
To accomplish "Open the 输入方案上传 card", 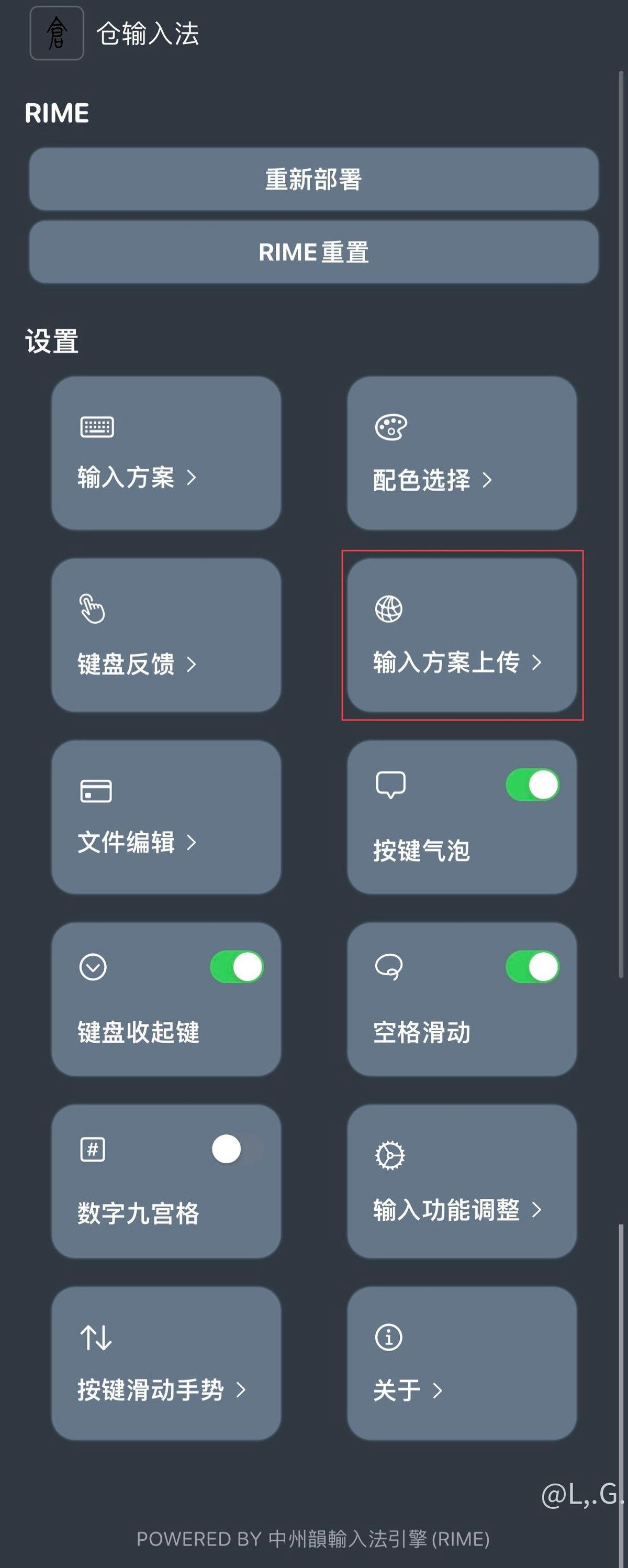I will pos(461,635).
